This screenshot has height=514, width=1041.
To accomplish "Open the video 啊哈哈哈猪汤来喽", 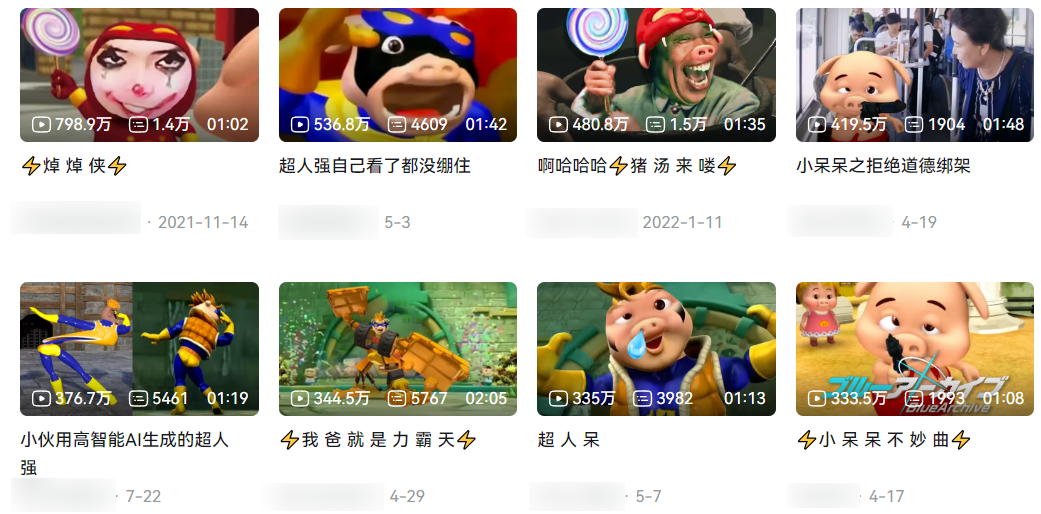I will pos(656,75).
